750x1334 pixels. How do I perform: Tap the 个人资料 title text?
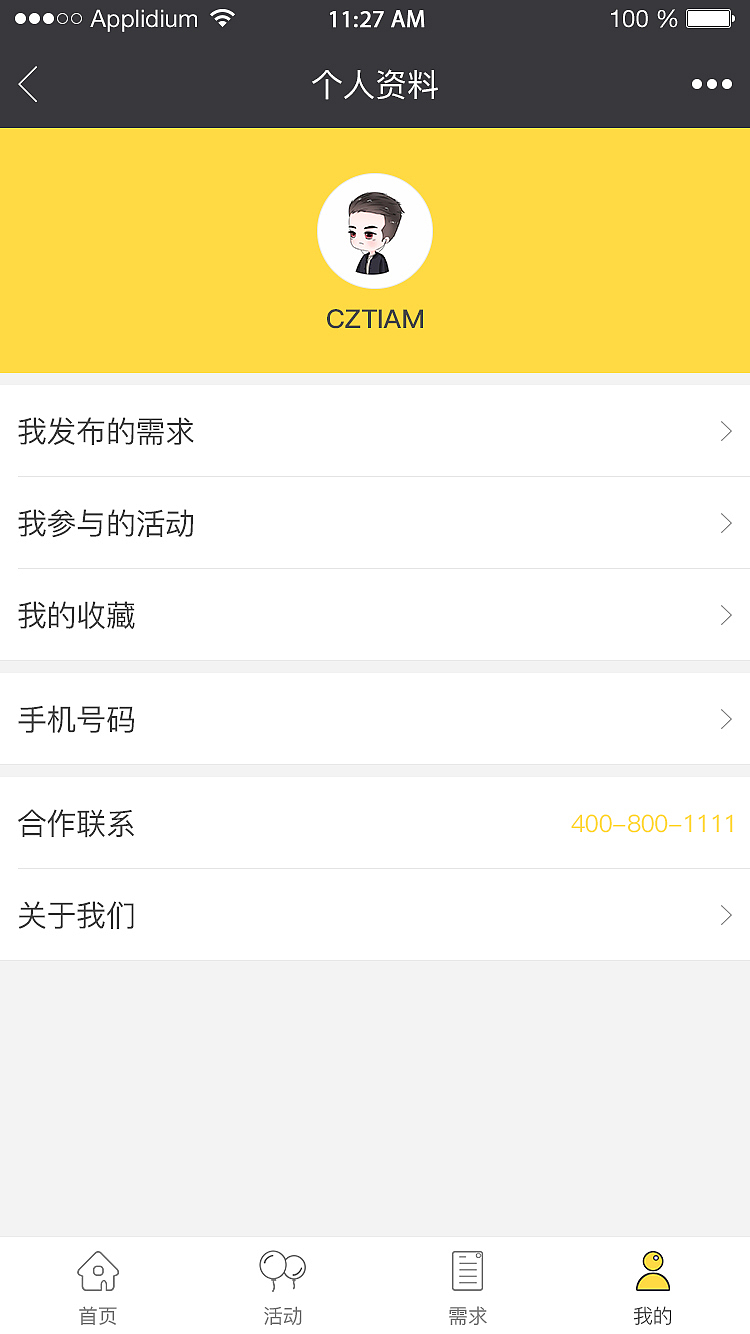(x=375, y=85)
